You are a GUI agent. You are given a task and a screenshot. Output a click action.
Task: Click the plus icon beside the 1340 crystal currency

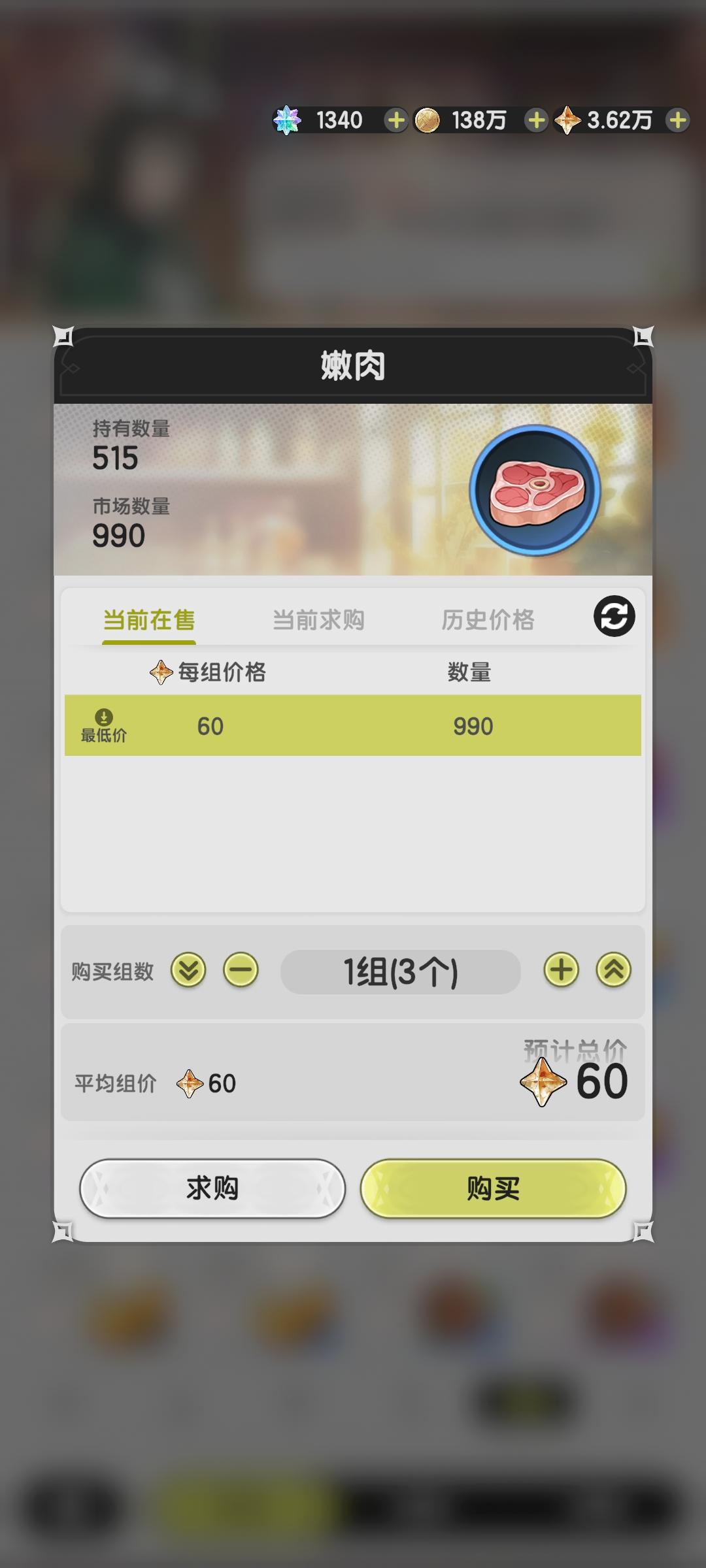click(395, 120)
